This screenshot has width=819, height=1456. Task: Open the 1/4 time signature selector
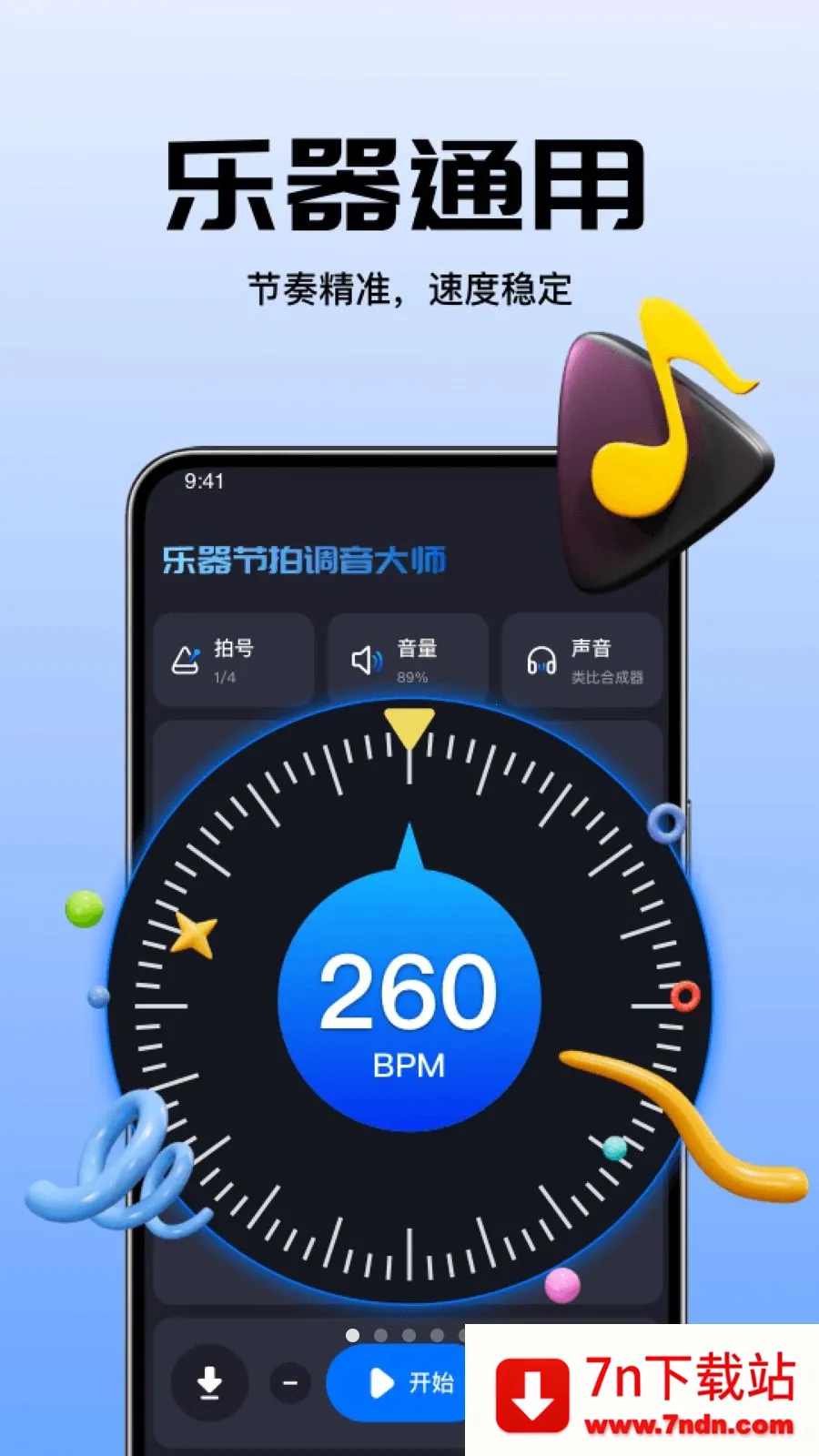[x=234, y=661]
